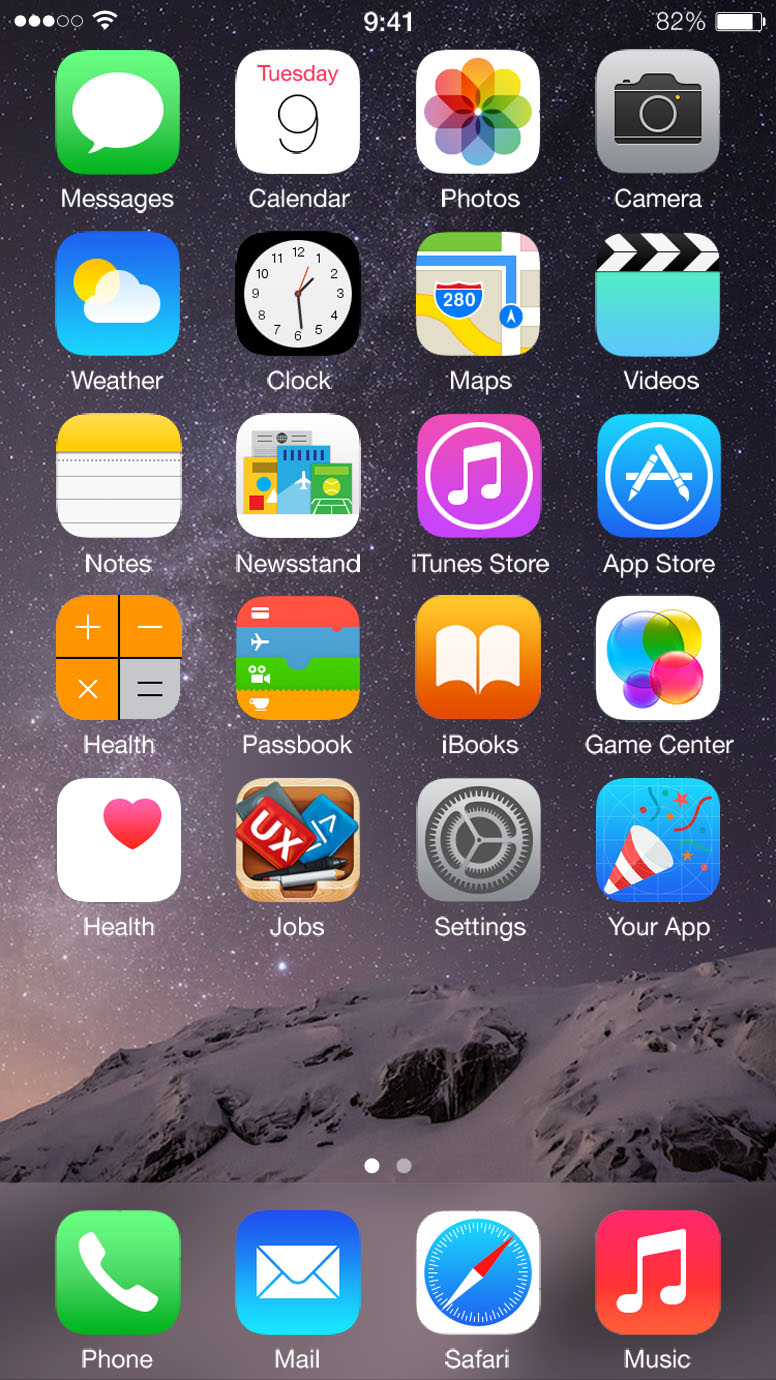Open the Passbook app

(298, 658)
